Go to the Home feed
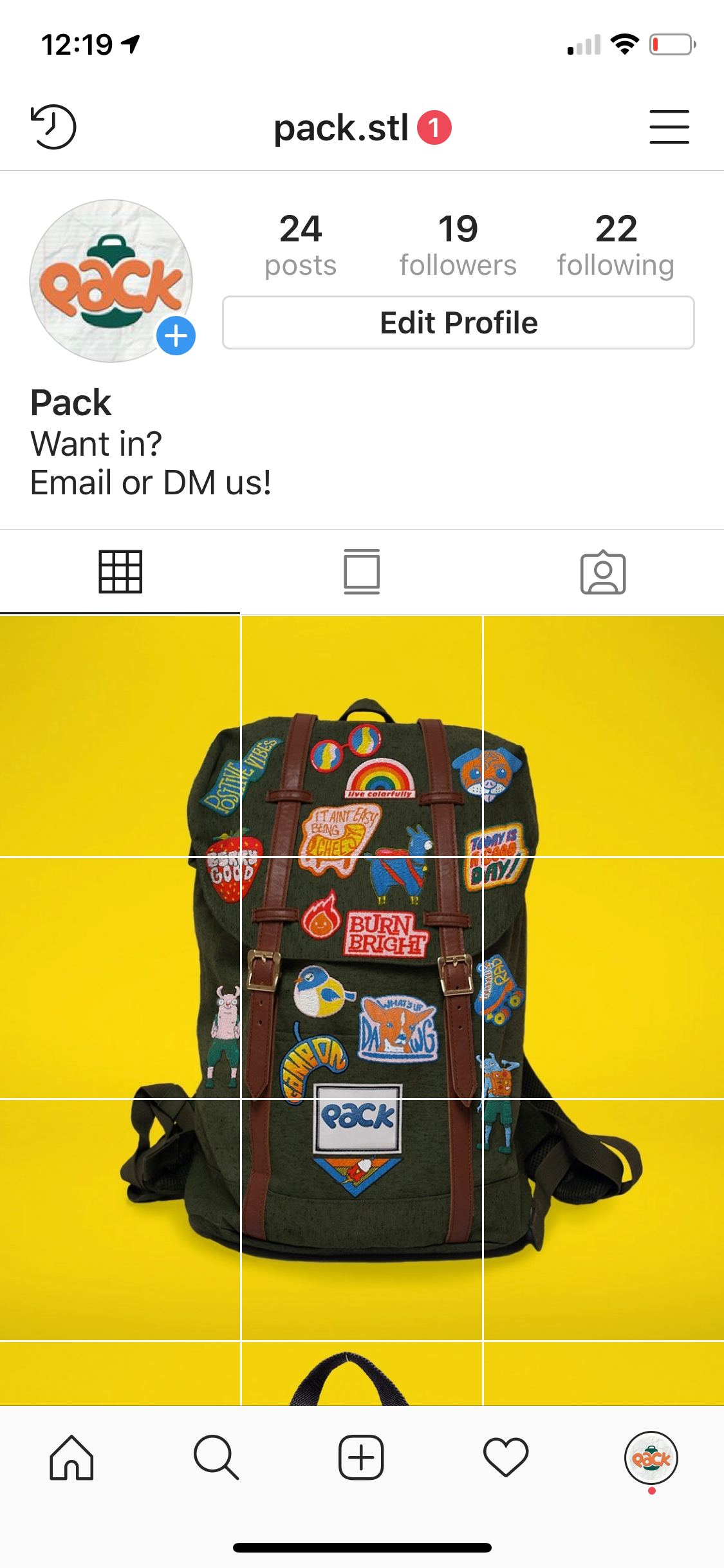This screenshot has width=724, height=1568. click(71, 1458)
